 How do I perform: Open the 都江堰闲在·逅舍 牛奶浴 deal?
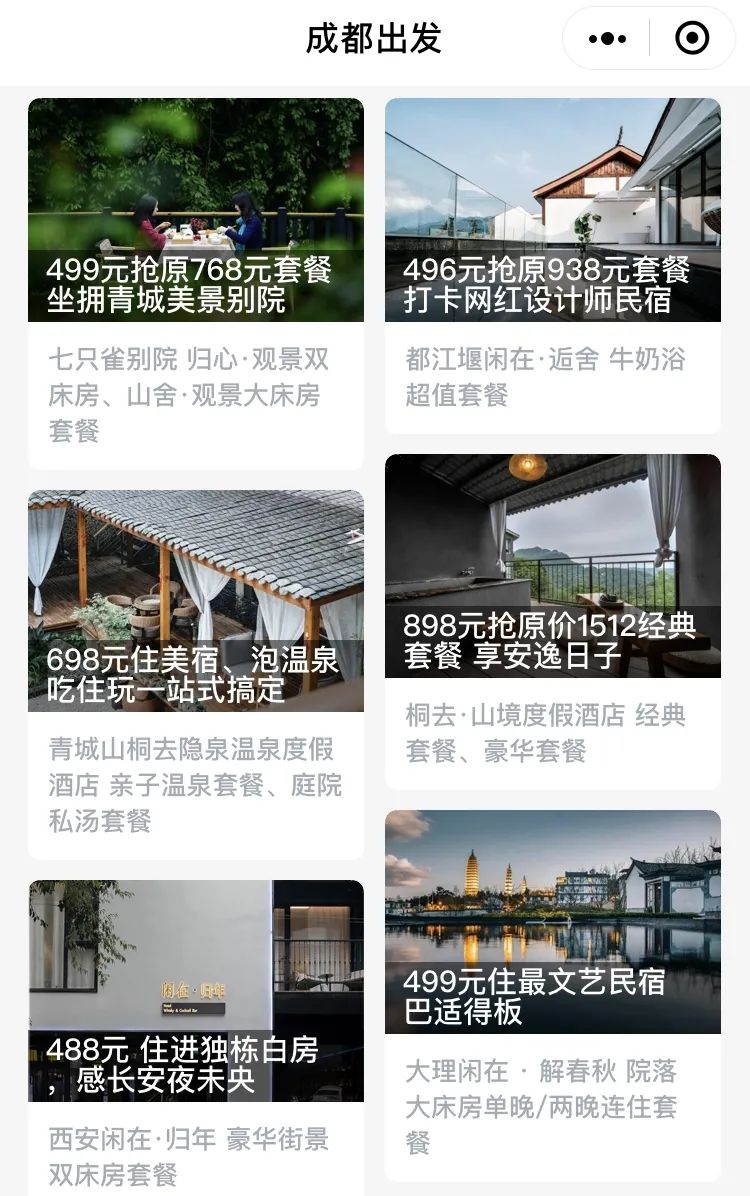(x=553, y=378)
